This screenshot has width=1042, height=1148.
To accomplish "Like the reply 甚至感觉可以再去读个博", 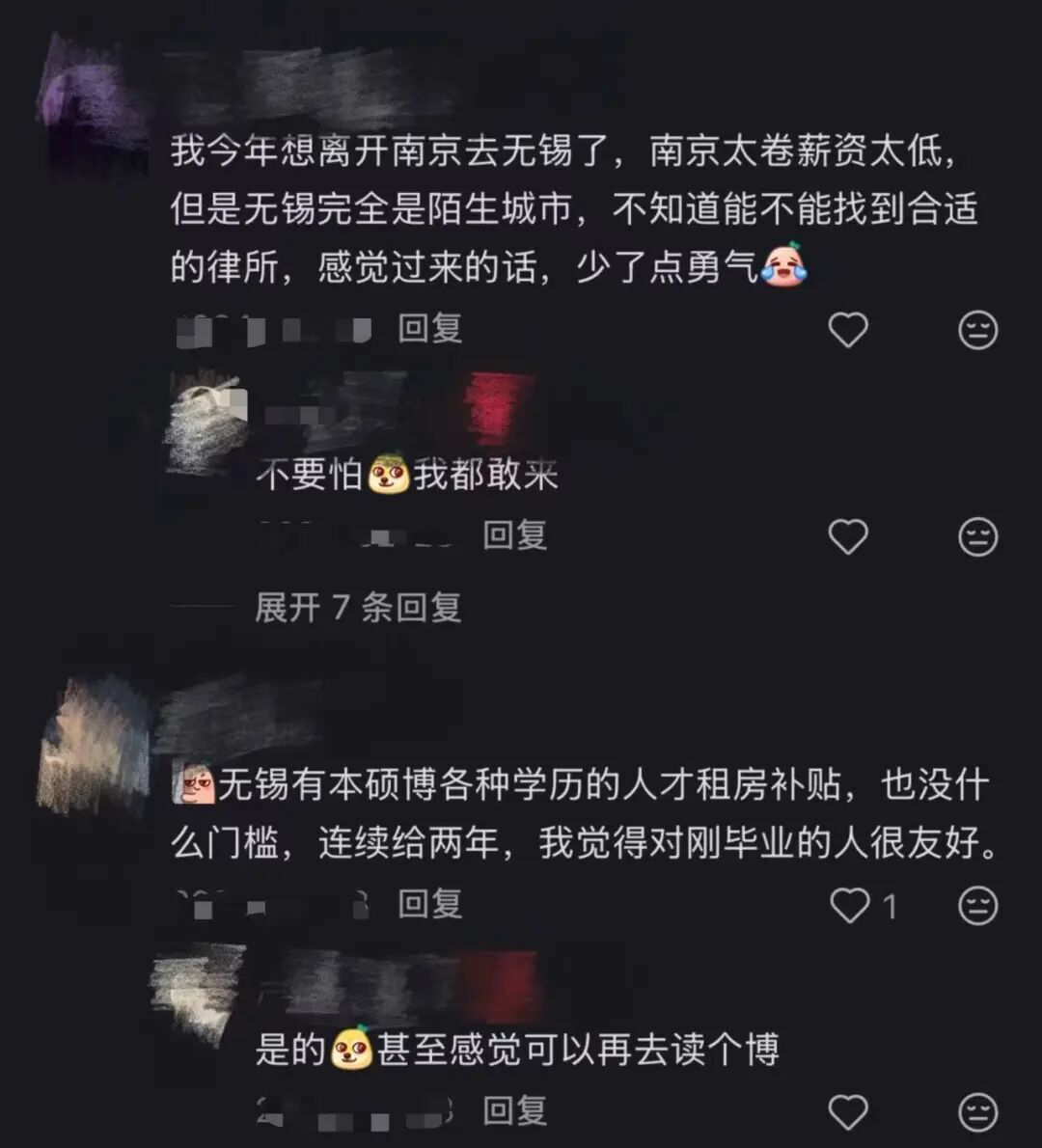I will pos(848,1111).
